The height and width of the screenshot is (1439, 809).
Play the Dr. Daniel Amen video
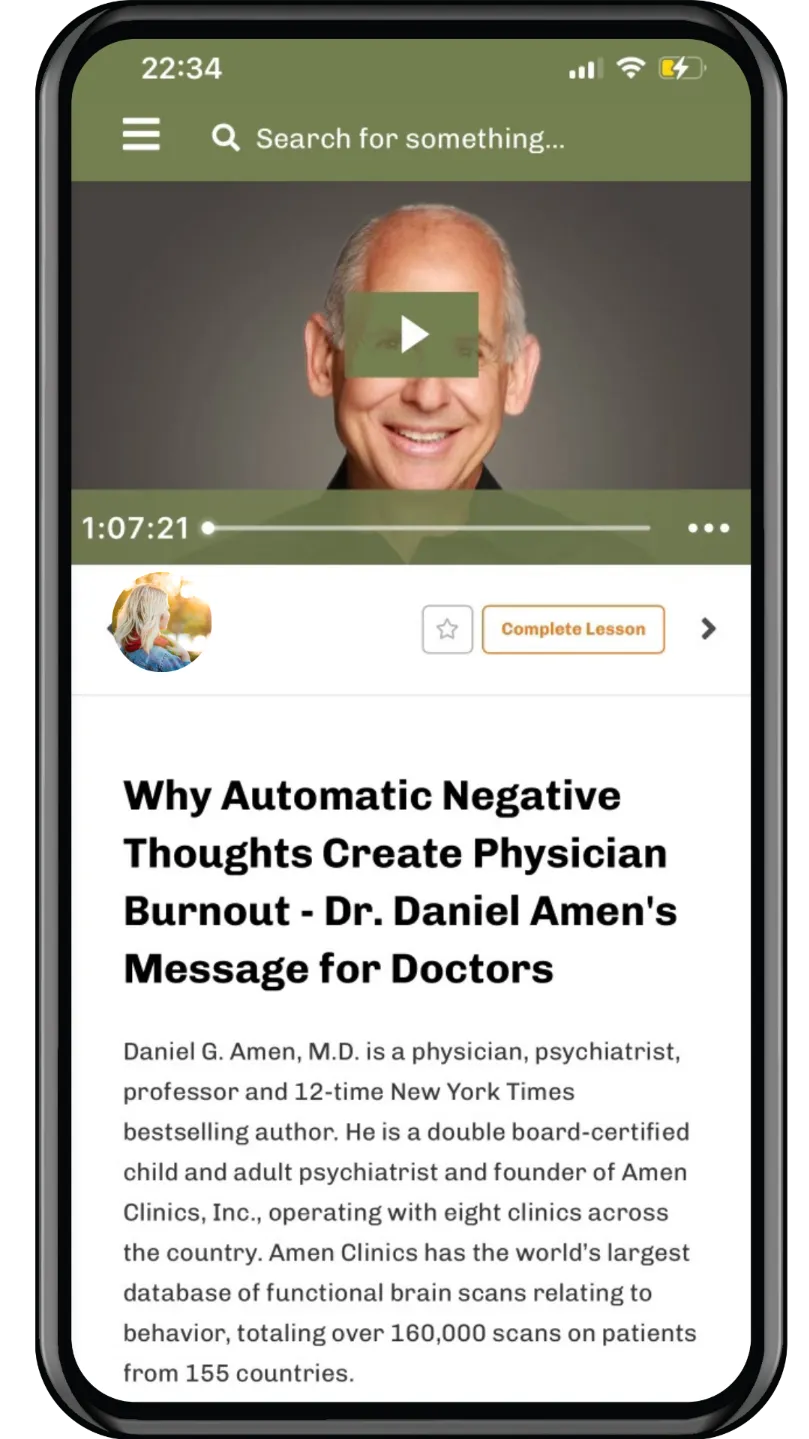tap(412, 334)
